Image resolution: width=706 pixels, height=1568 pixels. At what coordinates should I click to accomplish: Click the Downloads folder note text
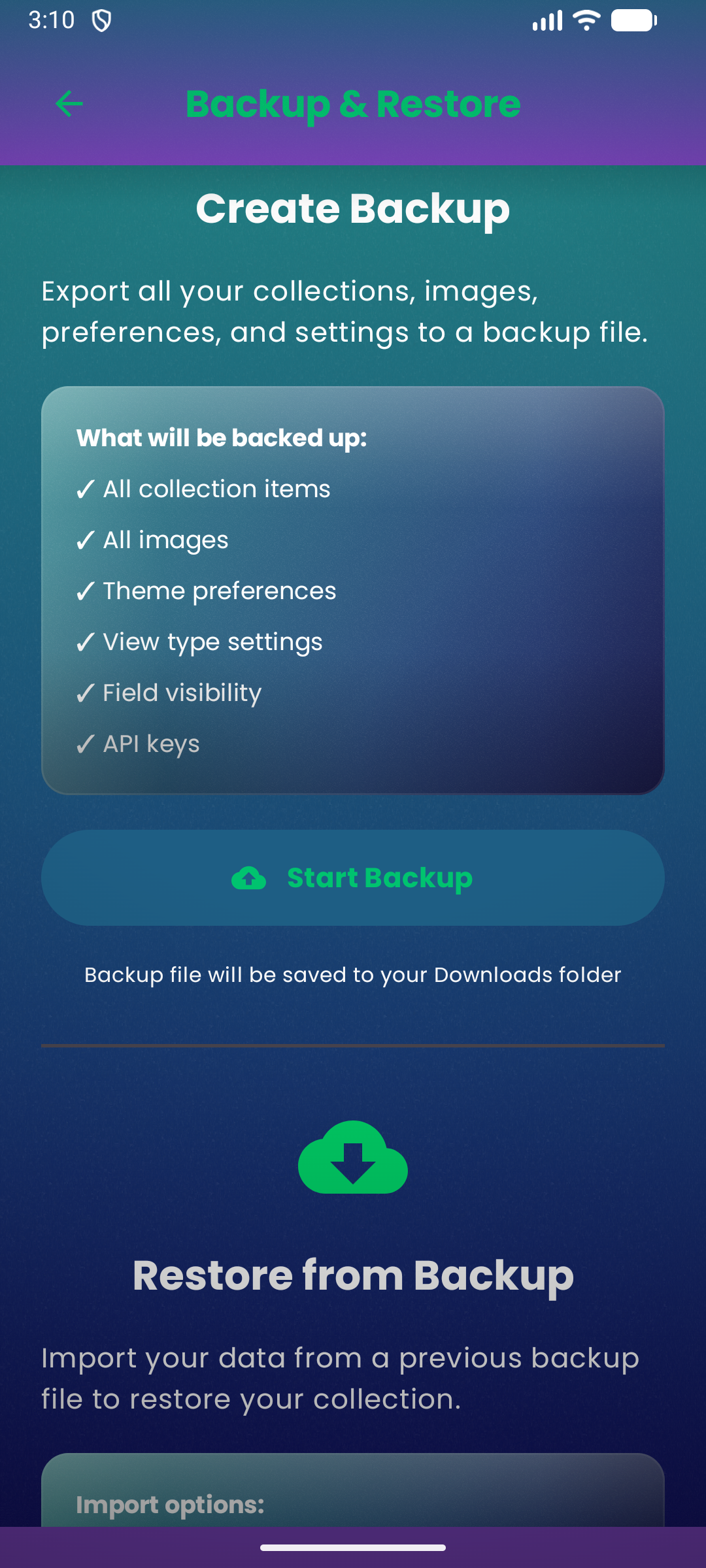(x=352, y=974)
